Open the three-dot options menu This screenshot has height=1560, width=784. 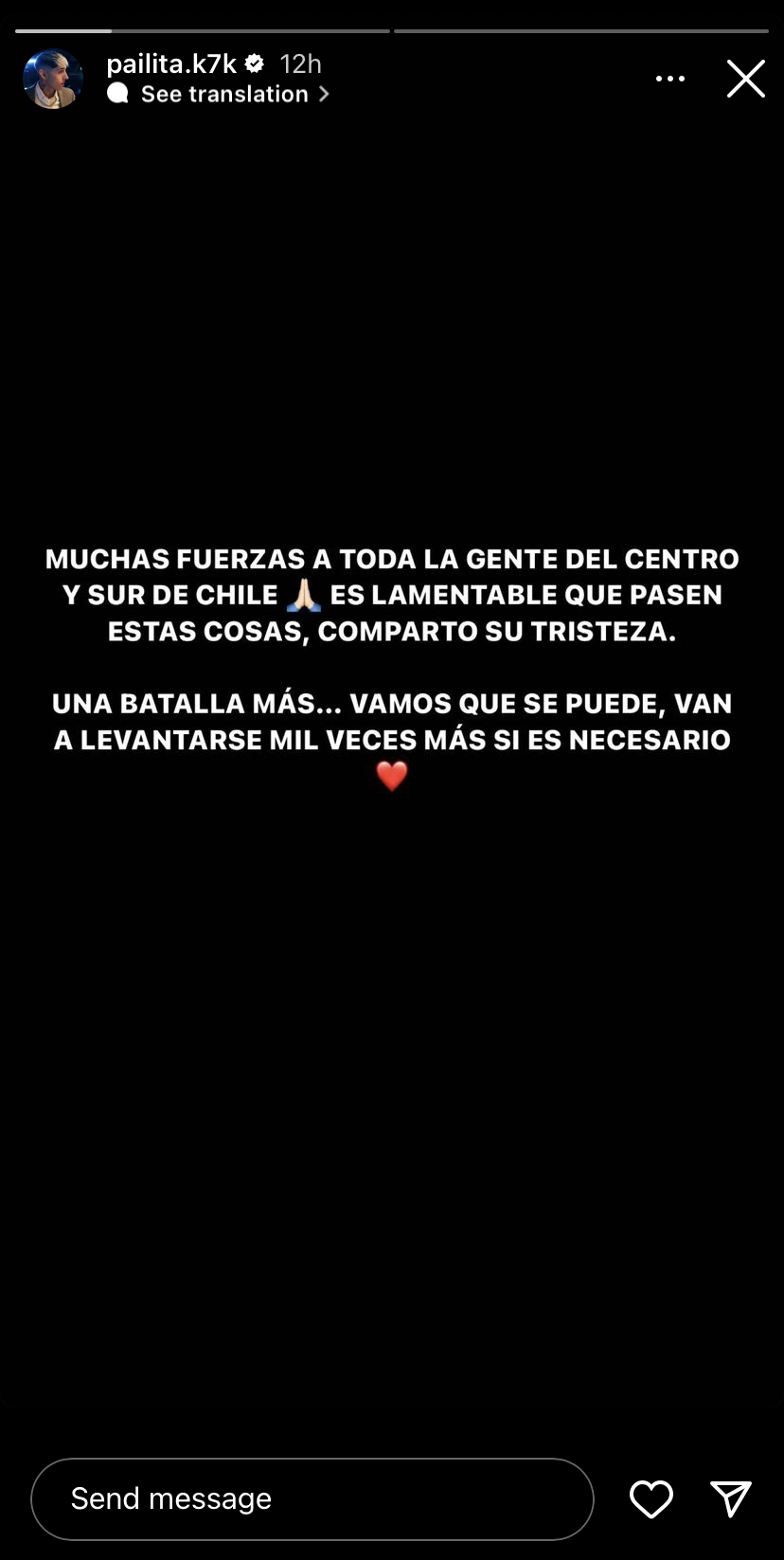click(x=669, y=79)
